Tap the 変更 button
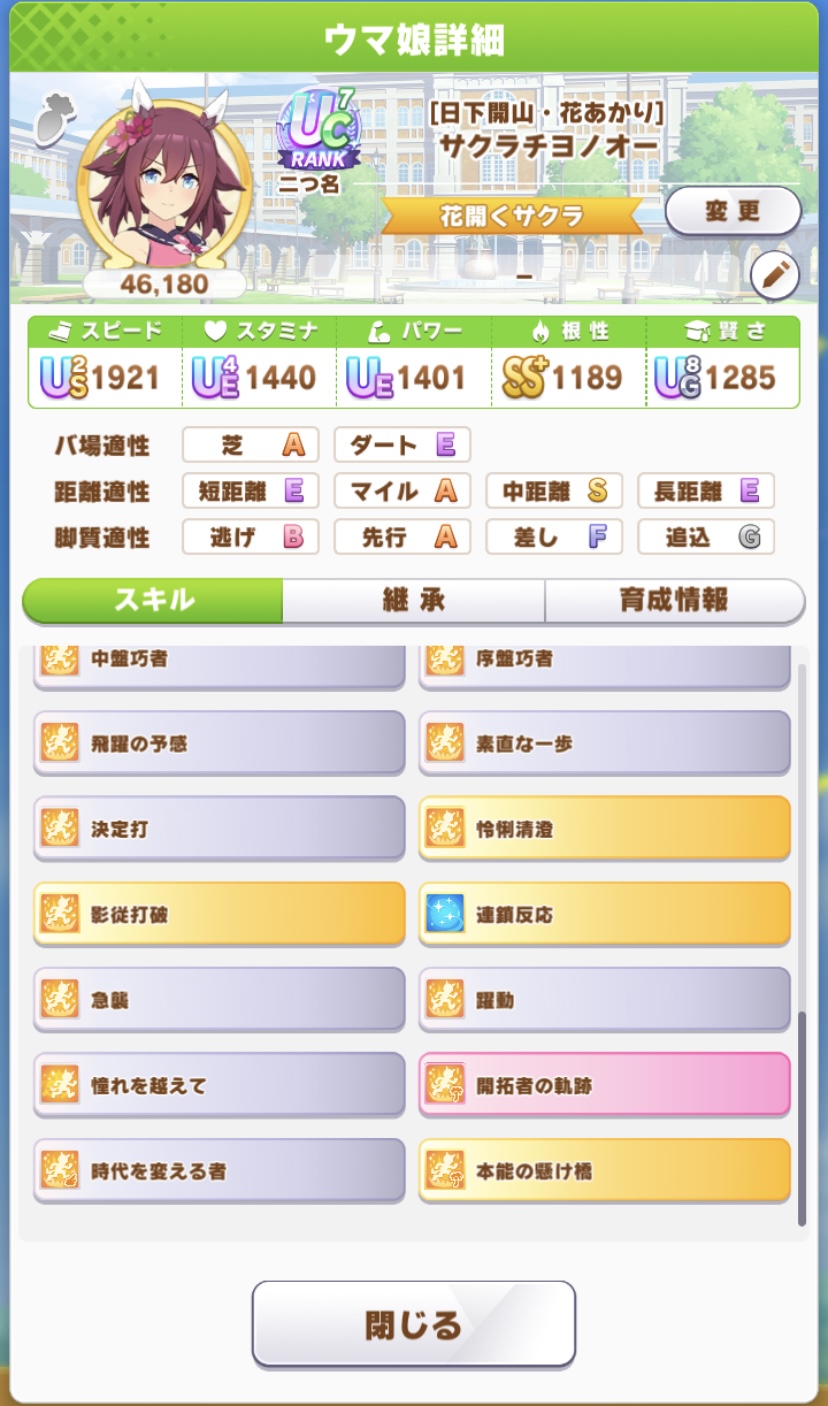828x1406 pixels. (733, 211)
